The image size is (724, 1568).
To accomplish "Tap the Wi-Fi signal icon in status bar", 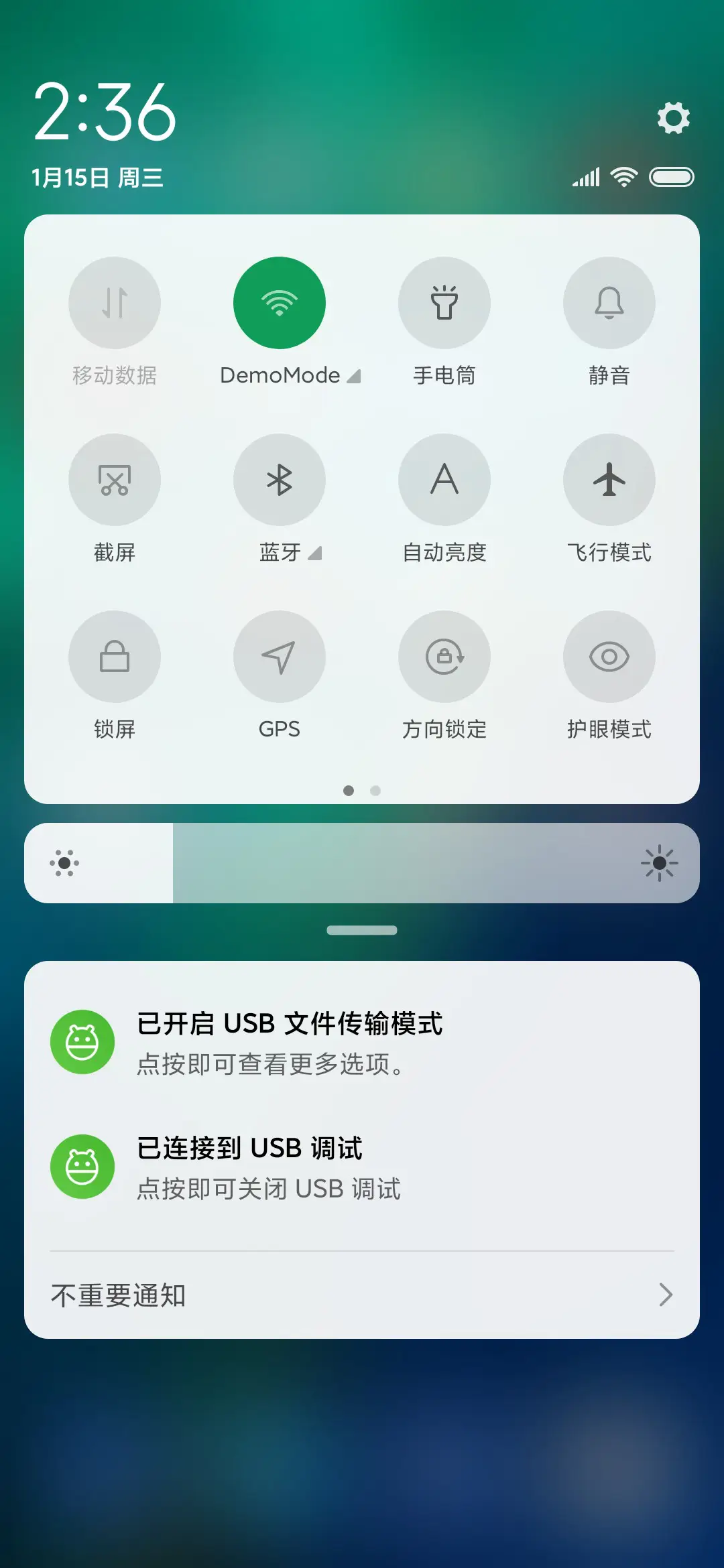I will tap(623, 178).
